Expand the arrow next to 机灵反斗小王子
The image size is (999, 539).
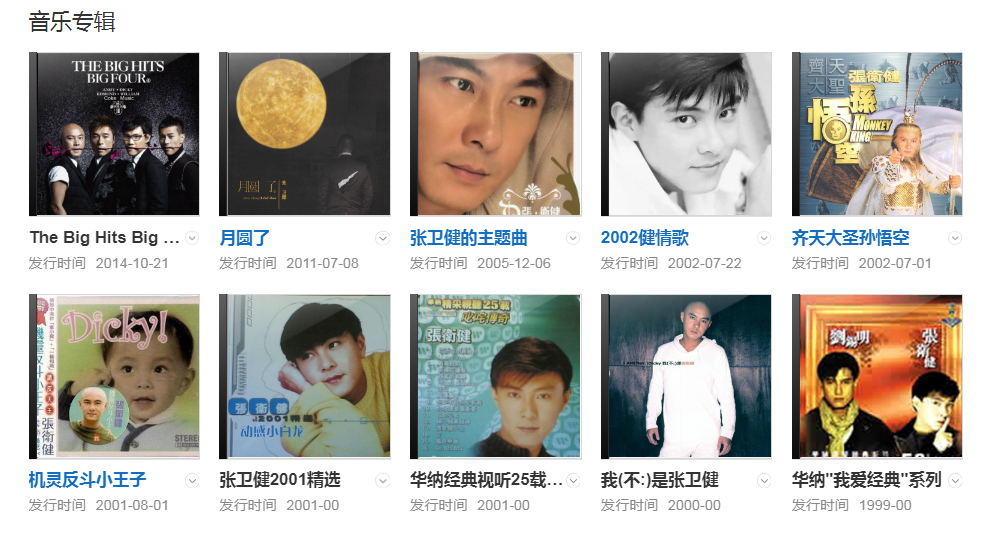pyautogui.click(x=192, y=481)
